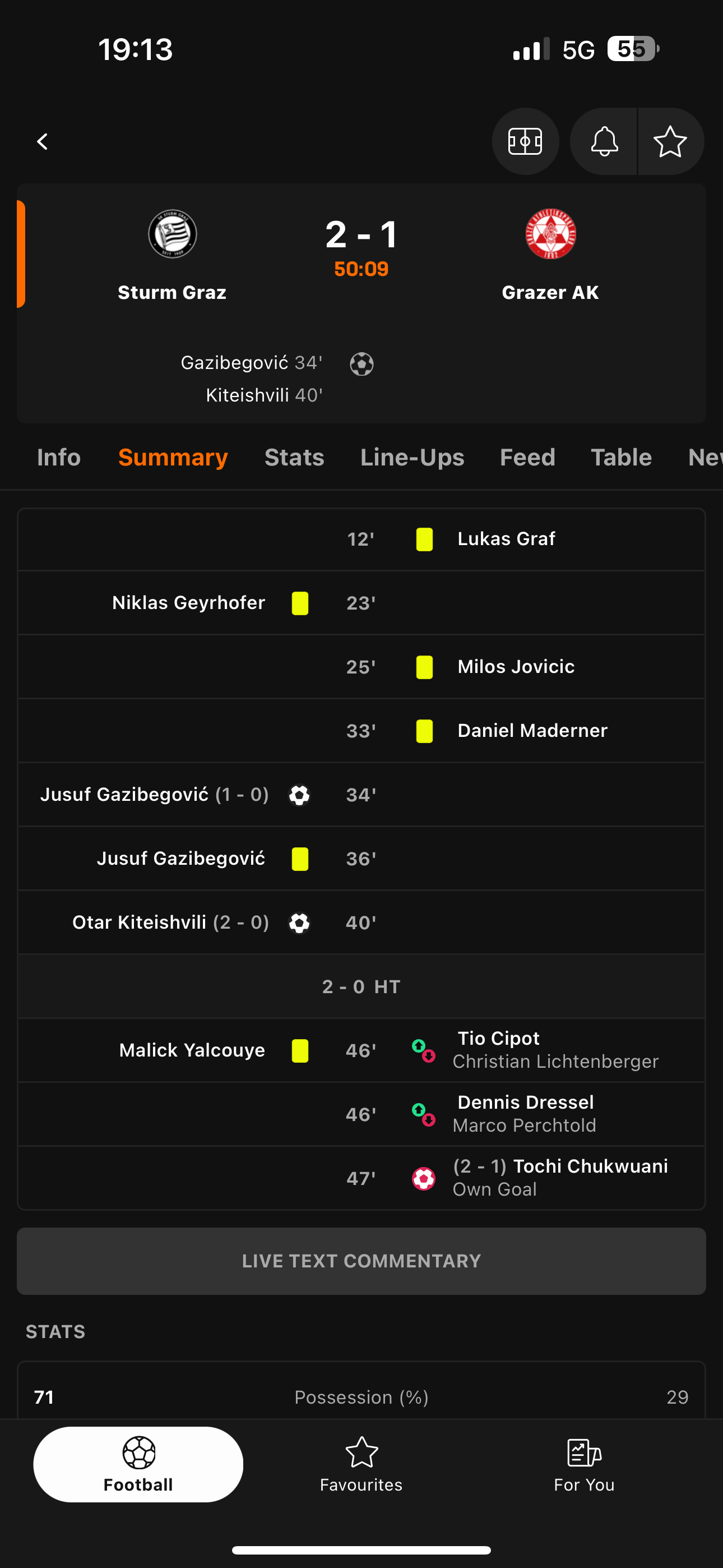Open Grazer AK team page
This screenshot has height=1568, width=723.
click(550, 256)
